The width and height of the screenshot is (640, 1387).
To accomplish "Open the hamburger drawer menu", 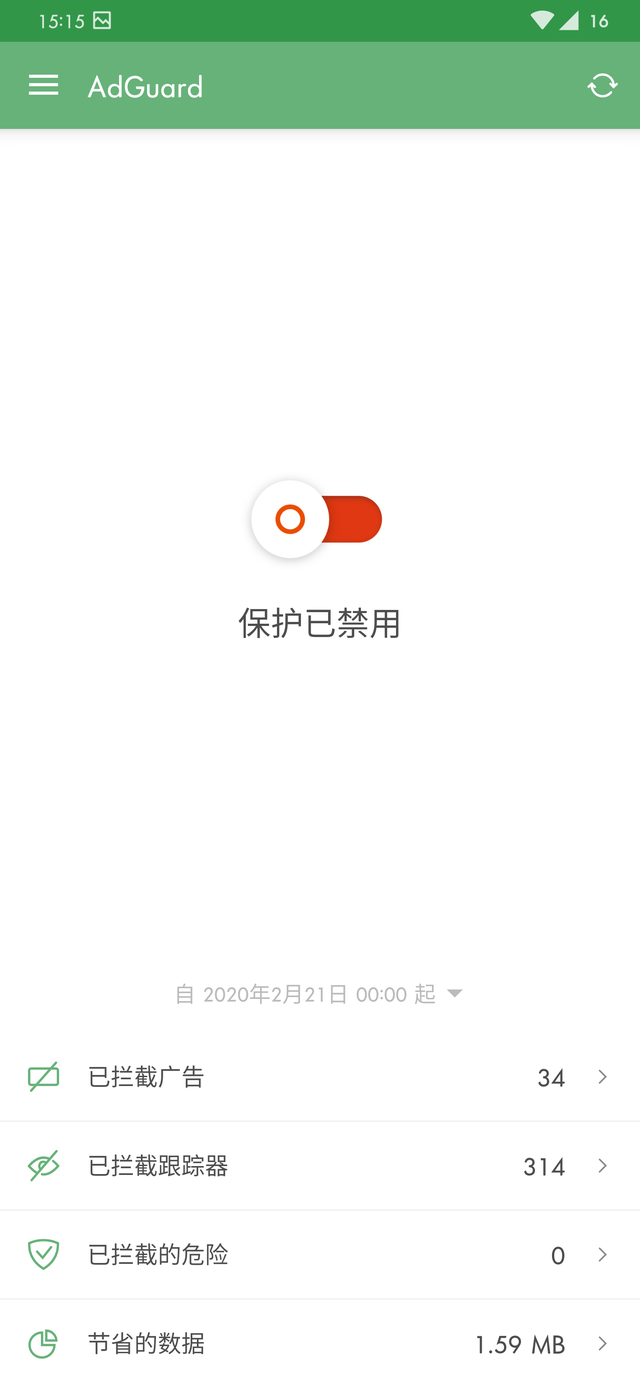I will click(x=43, y=86).
